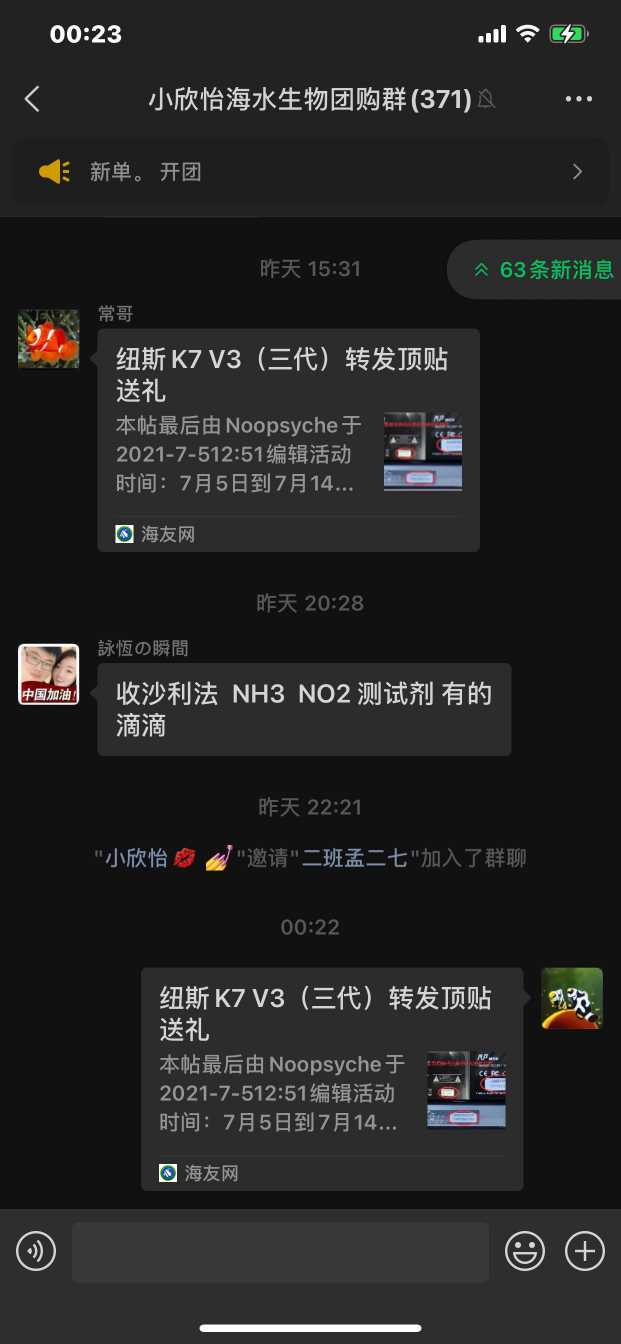Open the emoji sticker panel
This screenshot has height=1344, width=621.
click(x=525, y=1251)
